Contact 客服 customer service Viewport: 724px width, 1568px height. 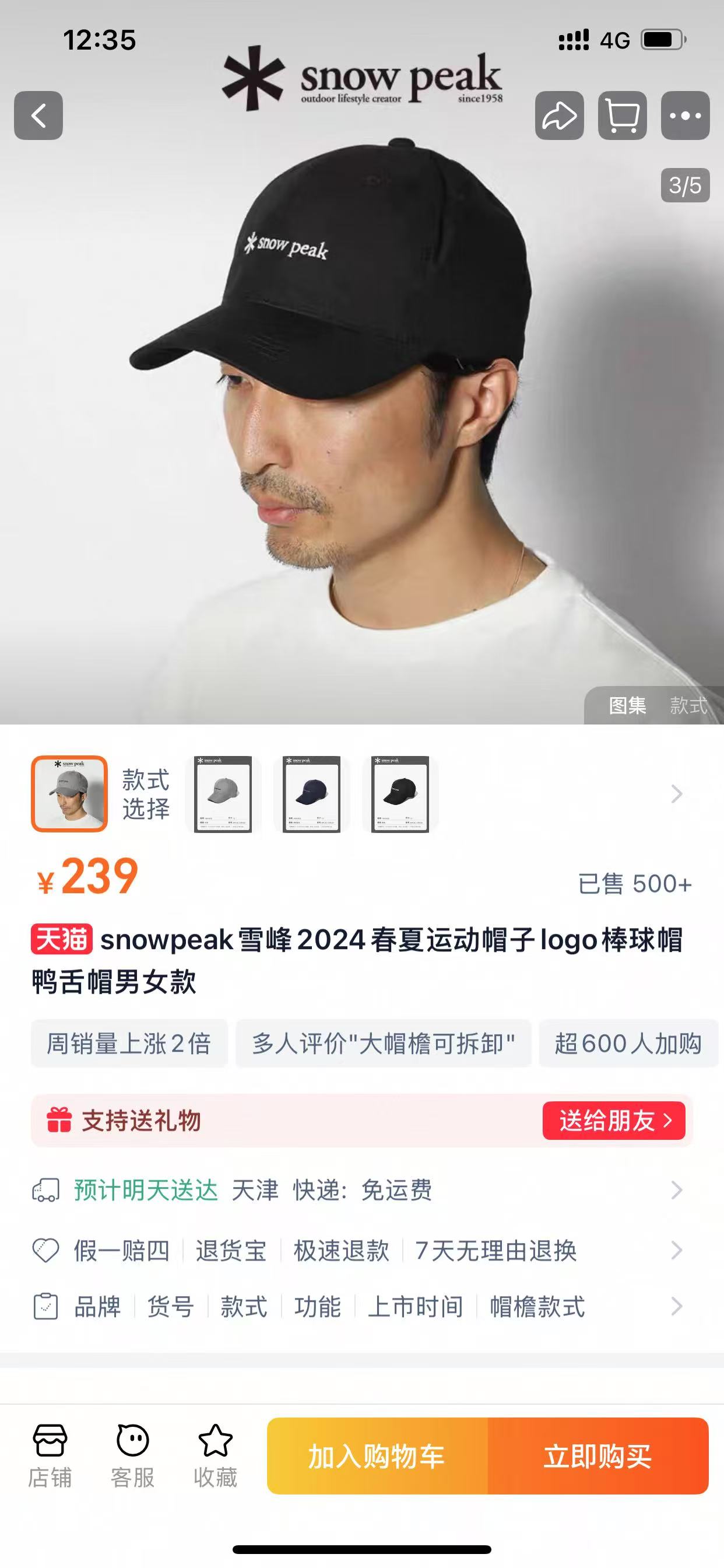click(133, 1455)
